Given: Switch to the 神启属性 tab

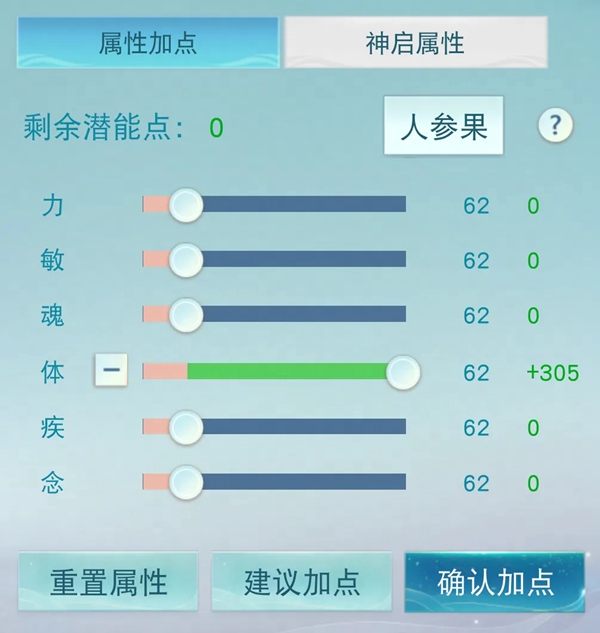Looking at the screenshot, I should 415,43.
